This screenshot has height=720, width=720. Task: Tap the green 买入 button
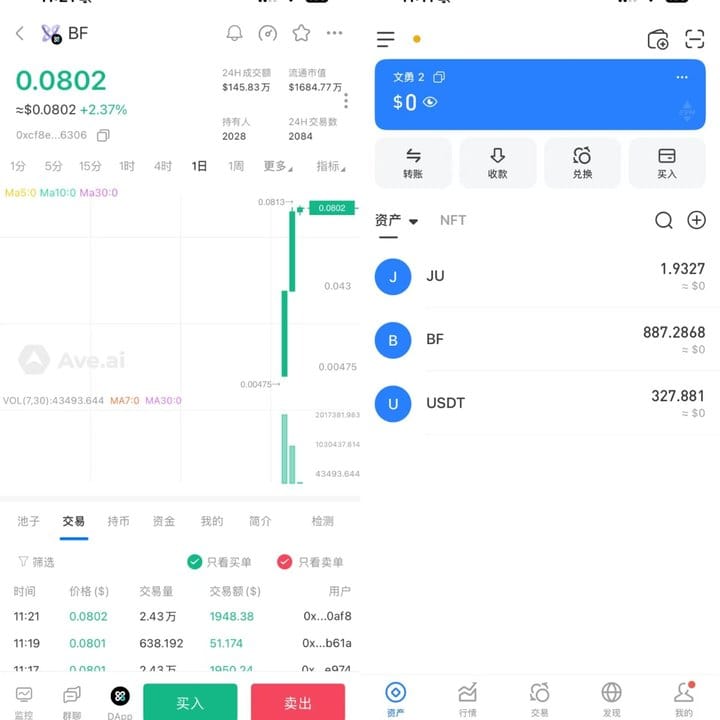point(190,702)
